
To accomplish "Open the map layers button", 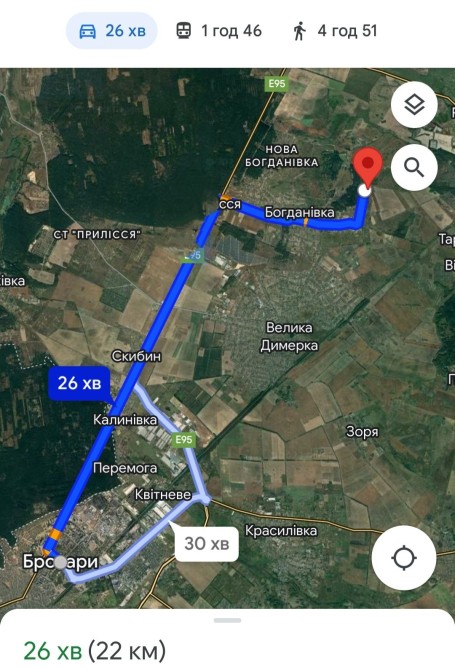I will coord(414,105).
